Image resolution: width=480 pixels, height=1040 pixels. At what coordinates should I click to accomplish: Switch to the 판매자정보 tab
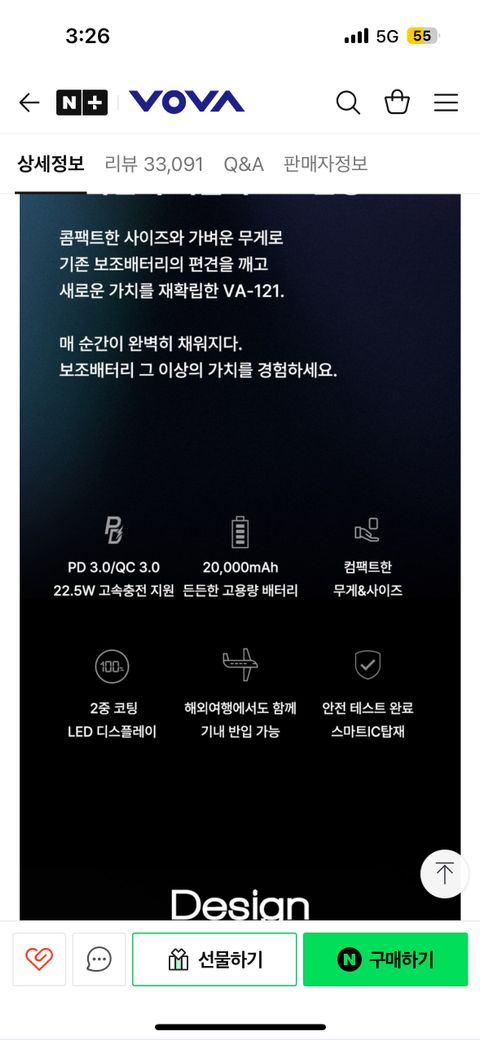pos(326,164)
